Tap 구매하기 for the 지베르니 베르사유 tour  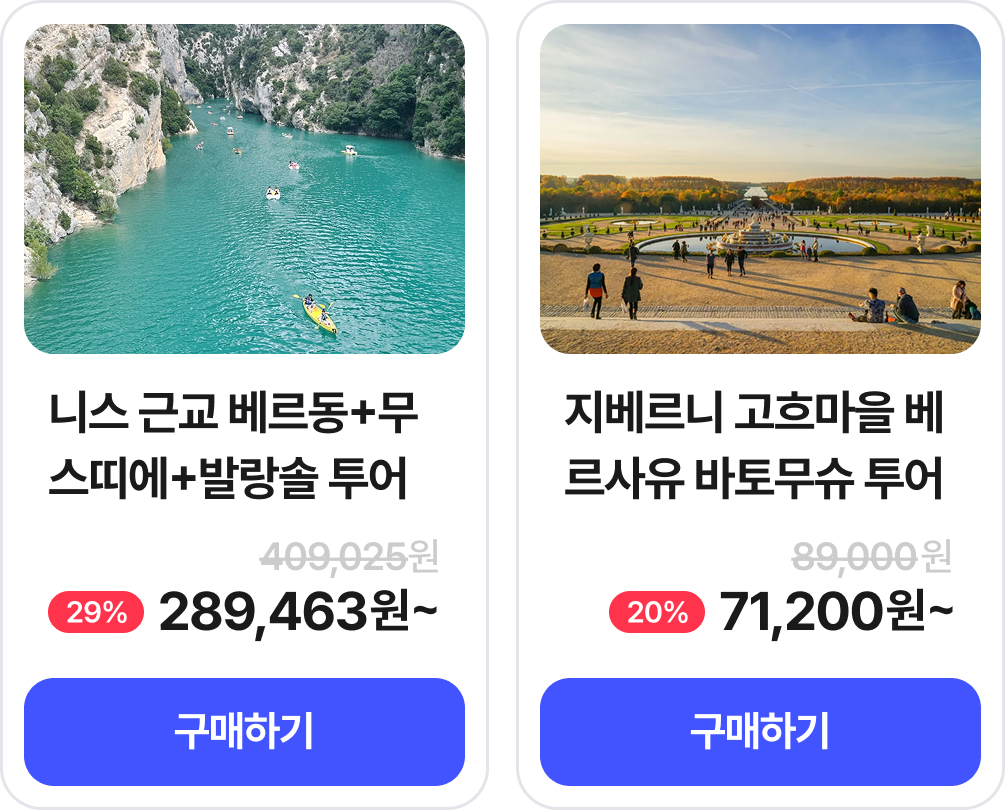(760, 732)
